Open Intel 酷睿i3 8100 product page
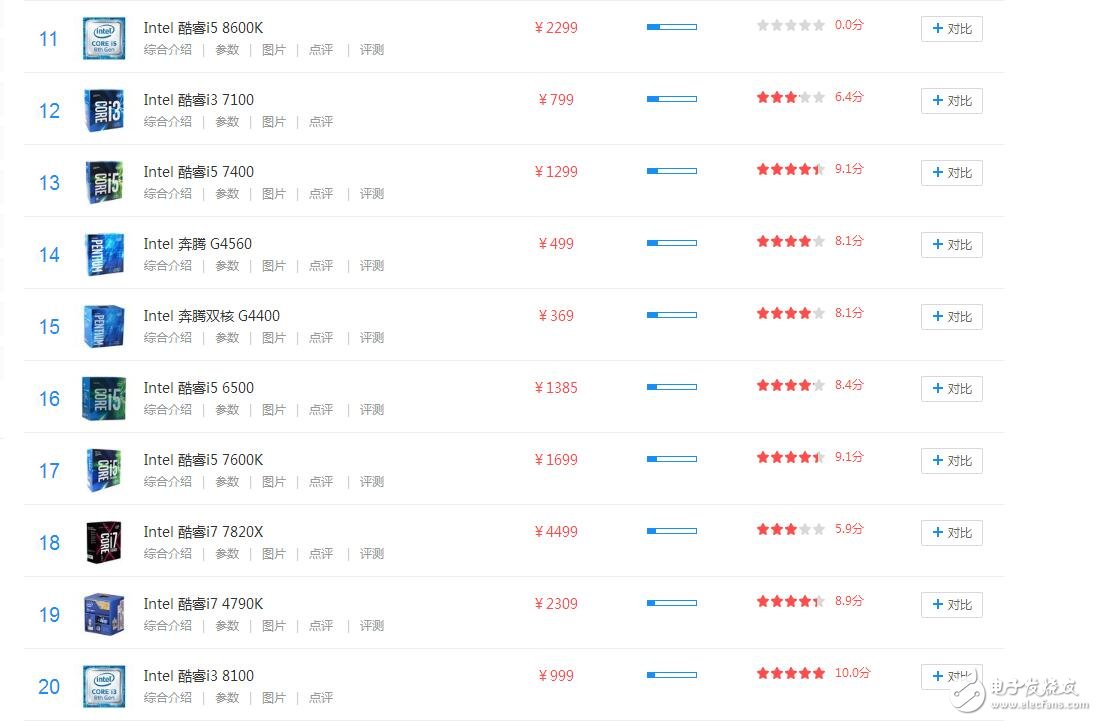The width and height of the screenshot is (1097, 721). click(x=198, y=676)
